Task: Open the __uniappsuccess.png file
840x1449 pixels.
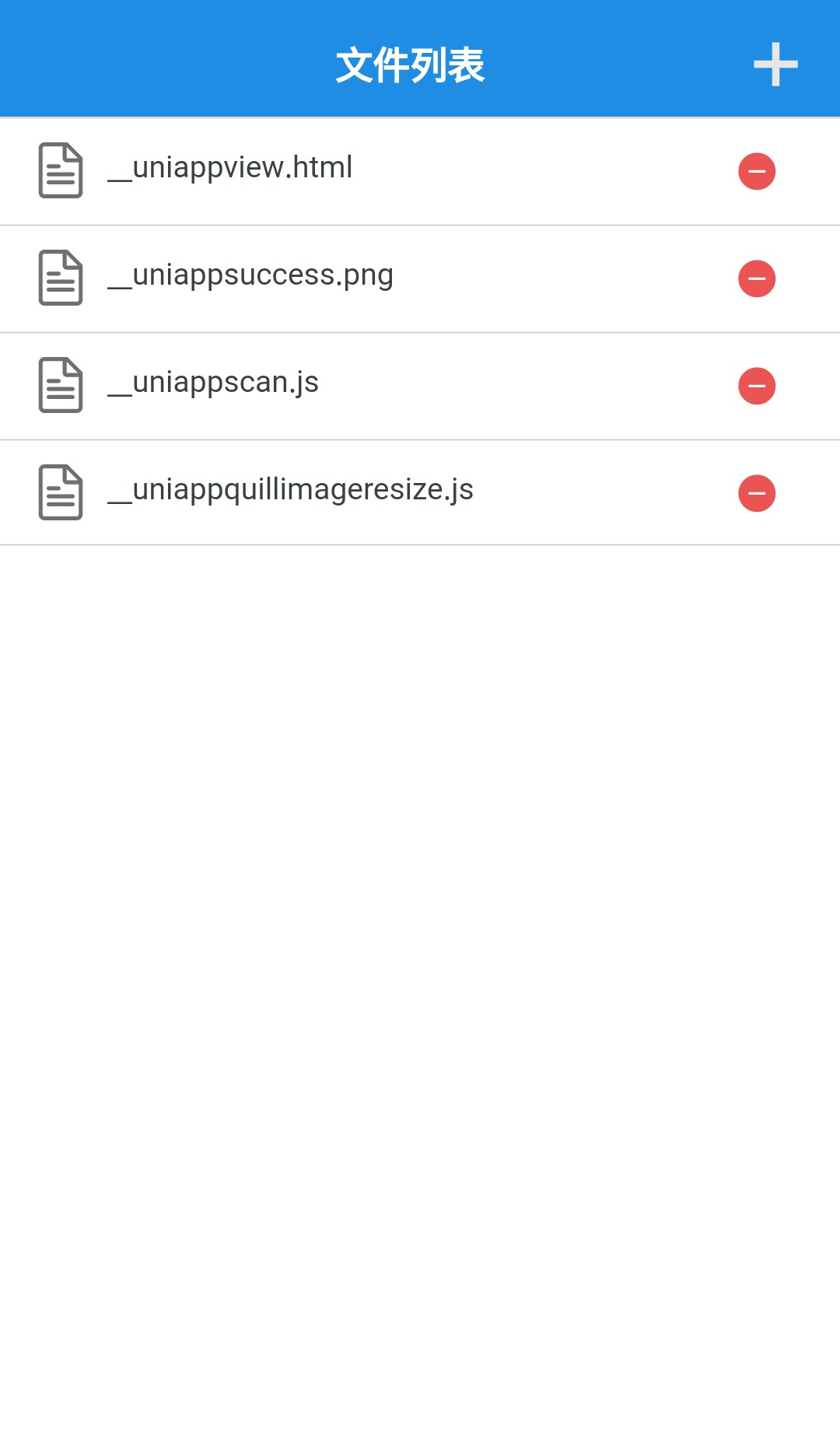Action: (250, 276)
